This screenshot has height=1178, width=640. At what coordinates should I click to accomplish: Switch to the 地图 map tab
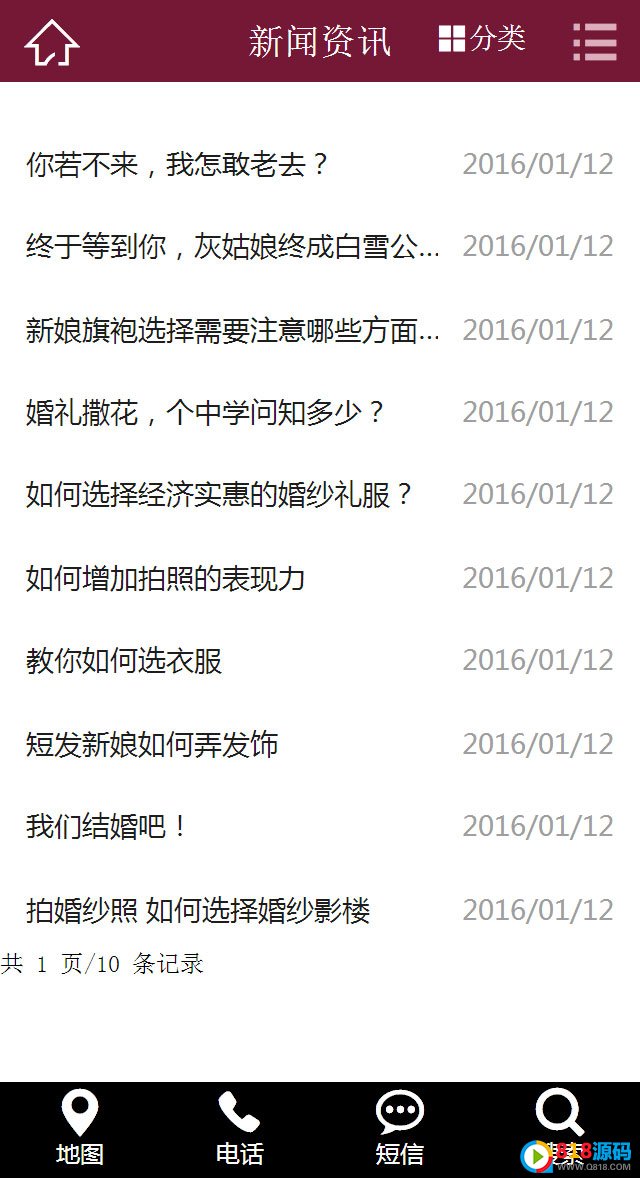point(80,1128)
